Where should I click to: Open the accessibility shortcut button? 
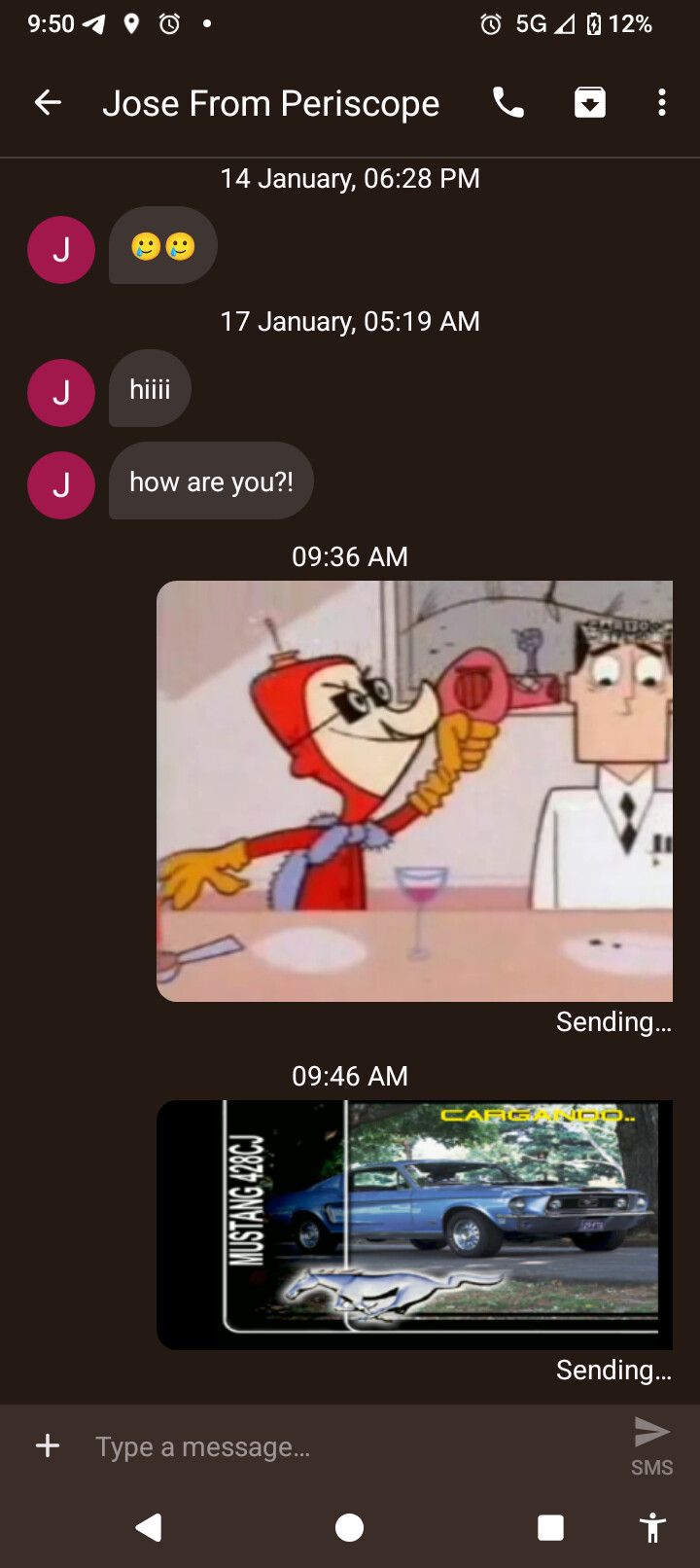[x=653, y=1527]
